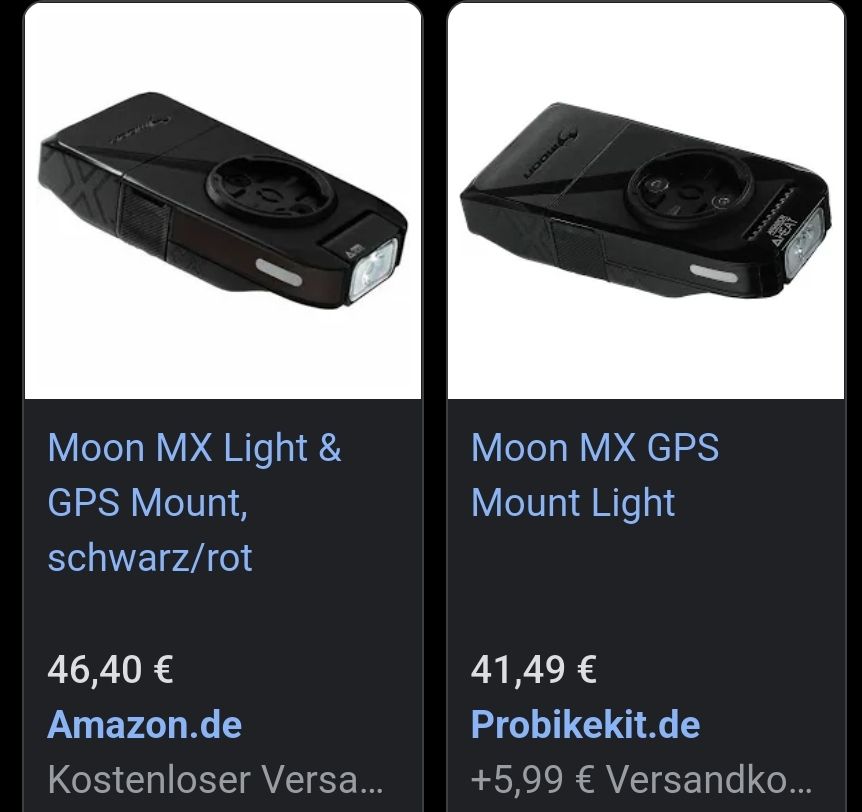The width and height of the screenshot is (862, 812).
Task: Visit the Probikekit.de seller link
Action: point(585,724)
